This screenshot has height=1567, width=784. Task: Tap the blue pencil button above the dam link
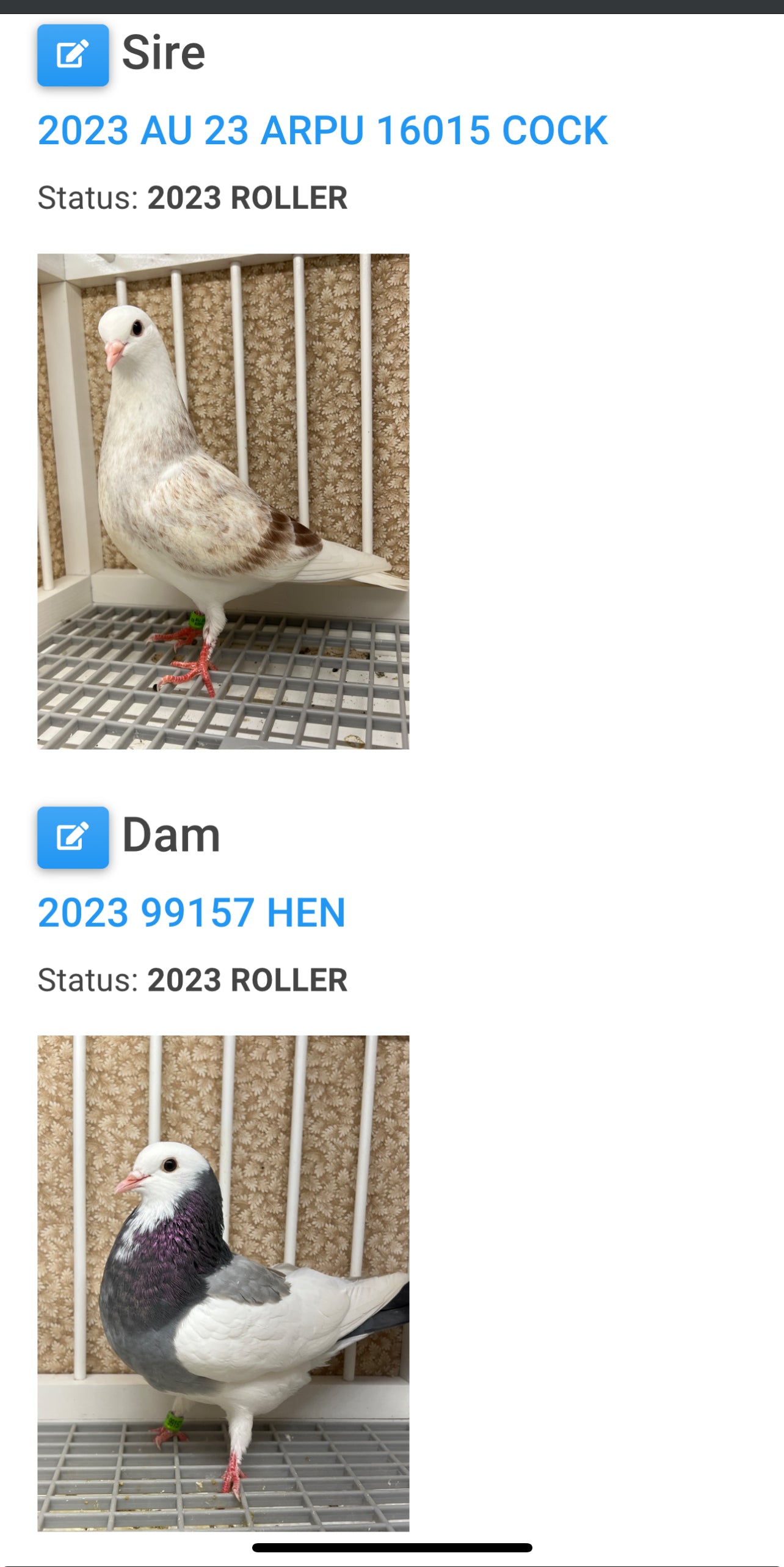click(73, 837)
